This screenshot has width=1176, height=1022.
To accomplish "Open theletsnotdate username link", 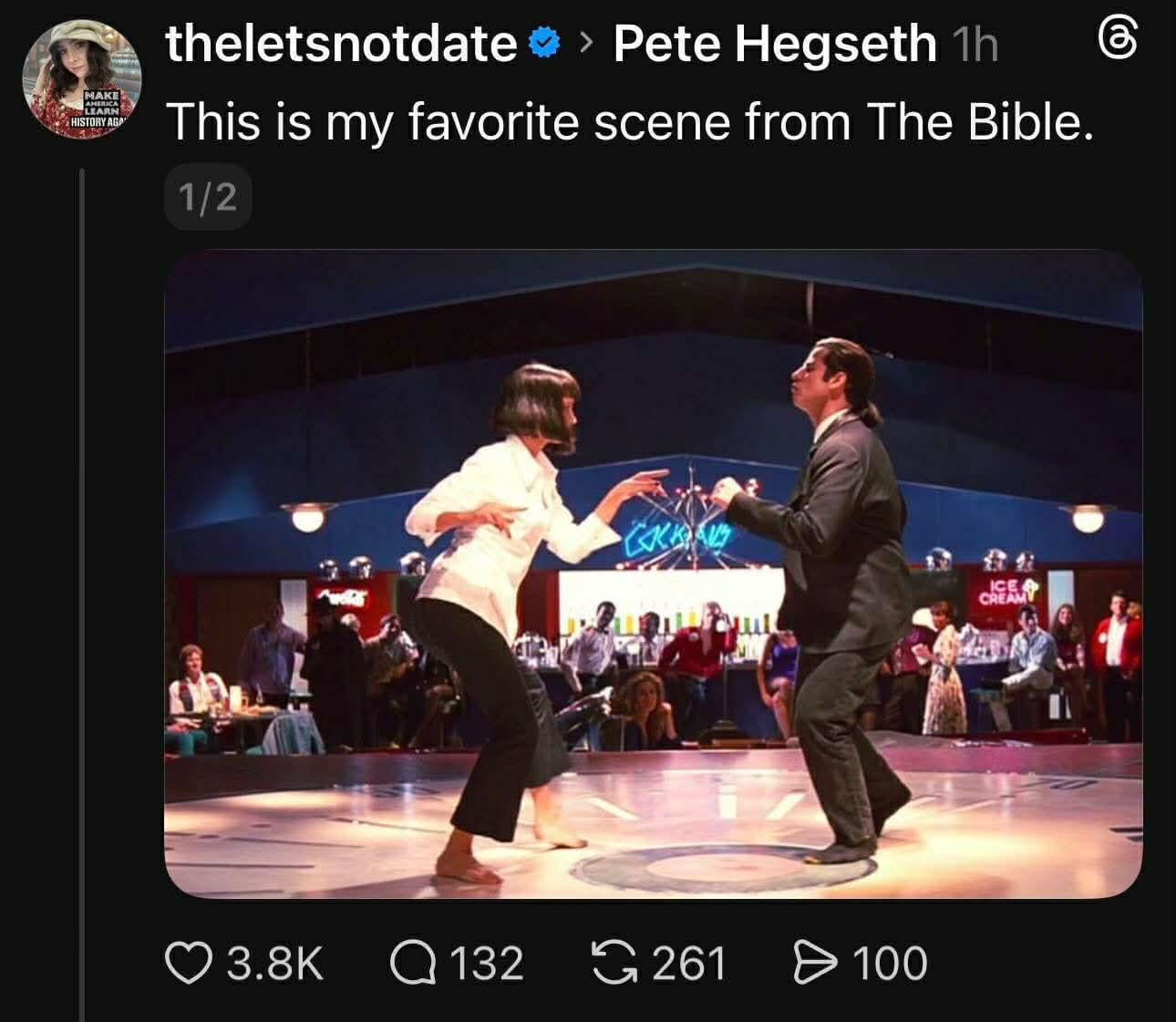I will (341, 43).
